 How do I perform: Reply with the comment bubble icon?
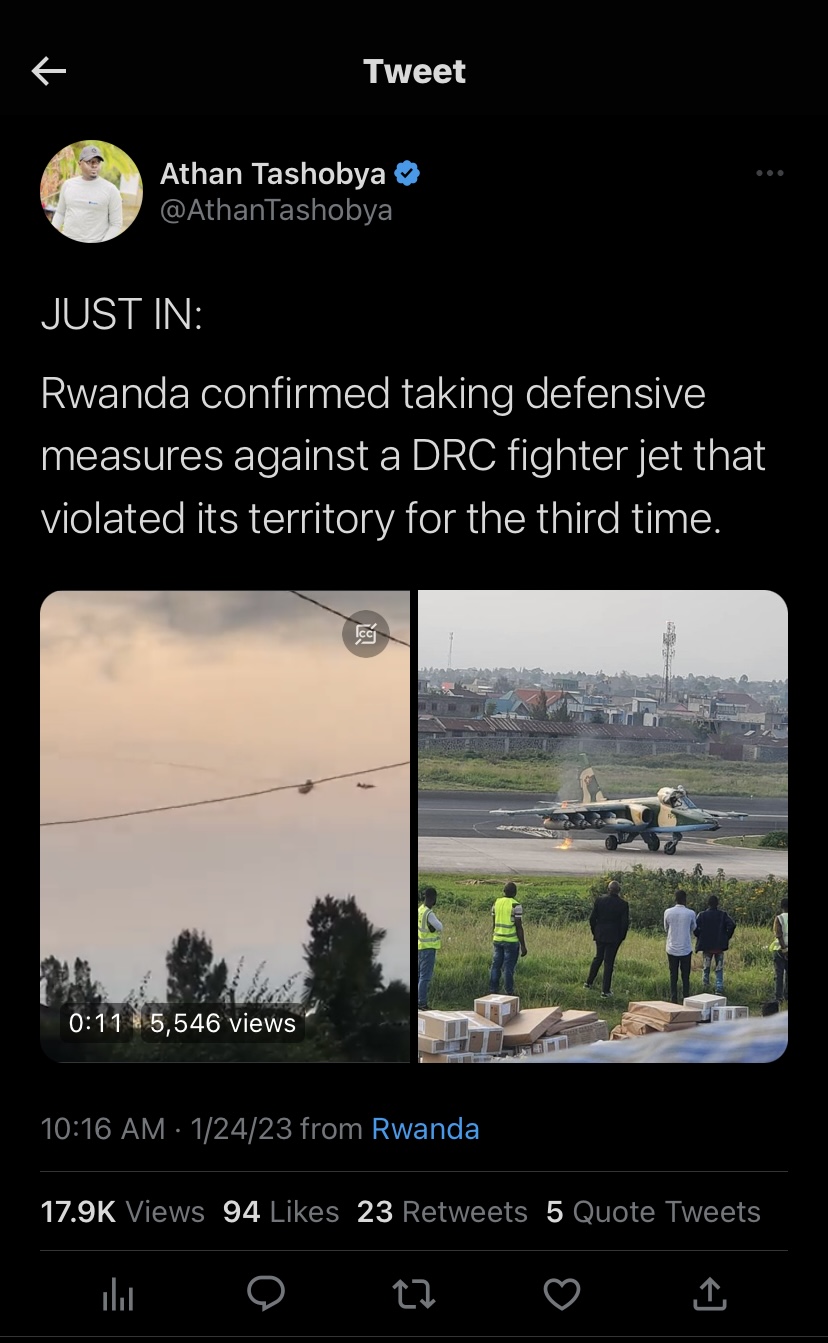click(x=266, y=1294)
